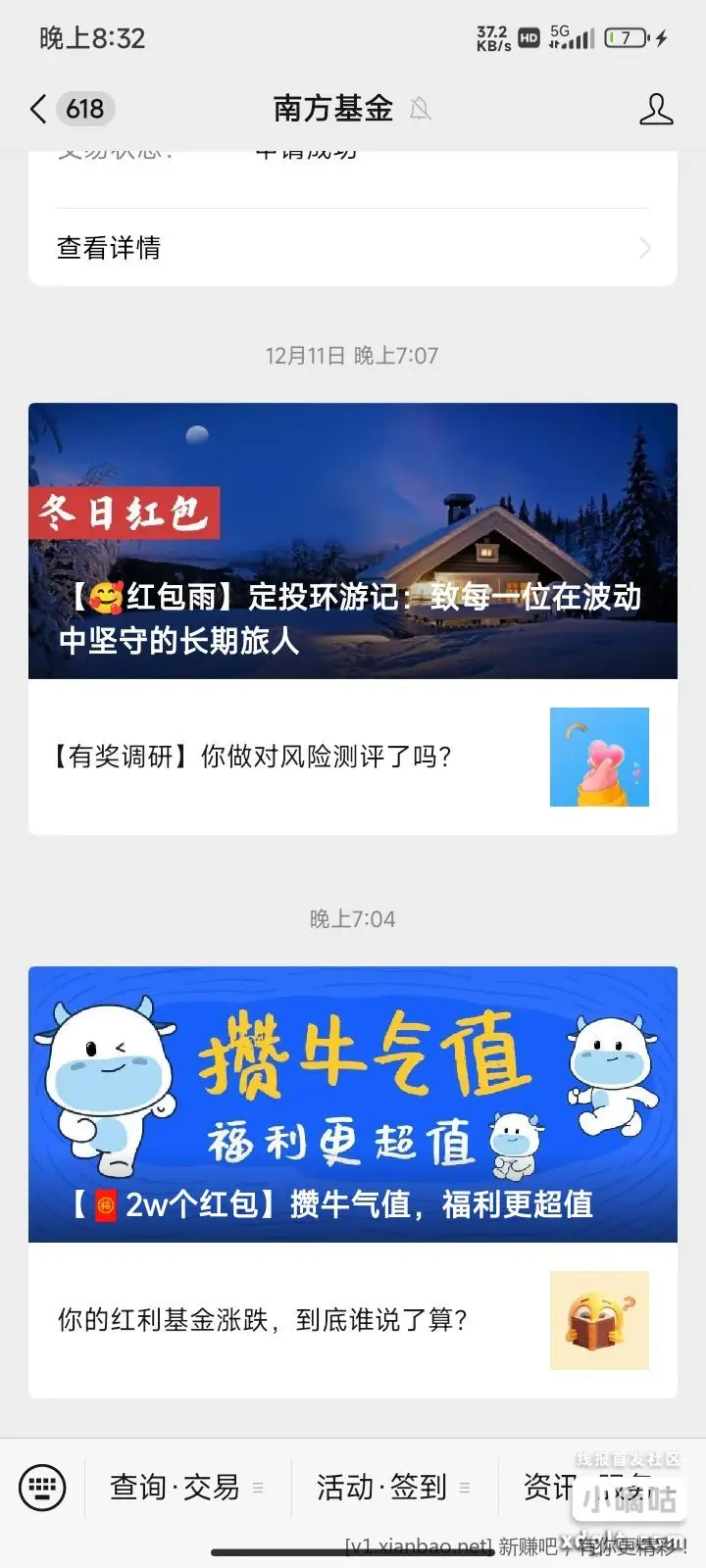The height and width of the screenshot is (1568, 706).
Task: Open the 南方基金 account profile
Action: coord(656,109)
